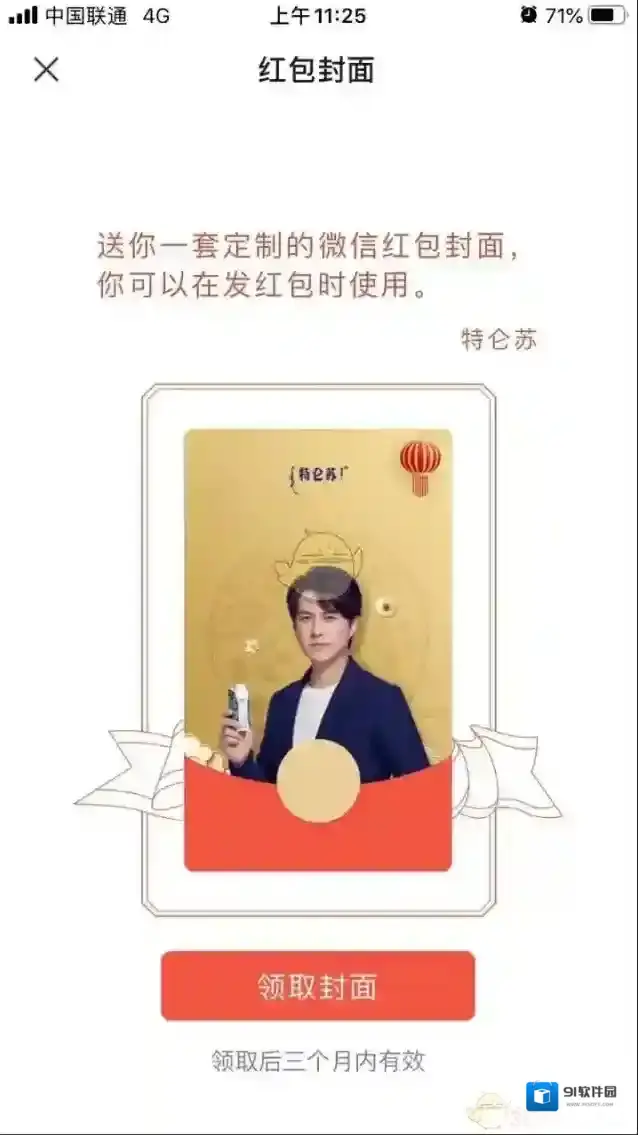Close the red packet cover page
The width and height of the screenshot is (638, 1135).
(46, 69)
